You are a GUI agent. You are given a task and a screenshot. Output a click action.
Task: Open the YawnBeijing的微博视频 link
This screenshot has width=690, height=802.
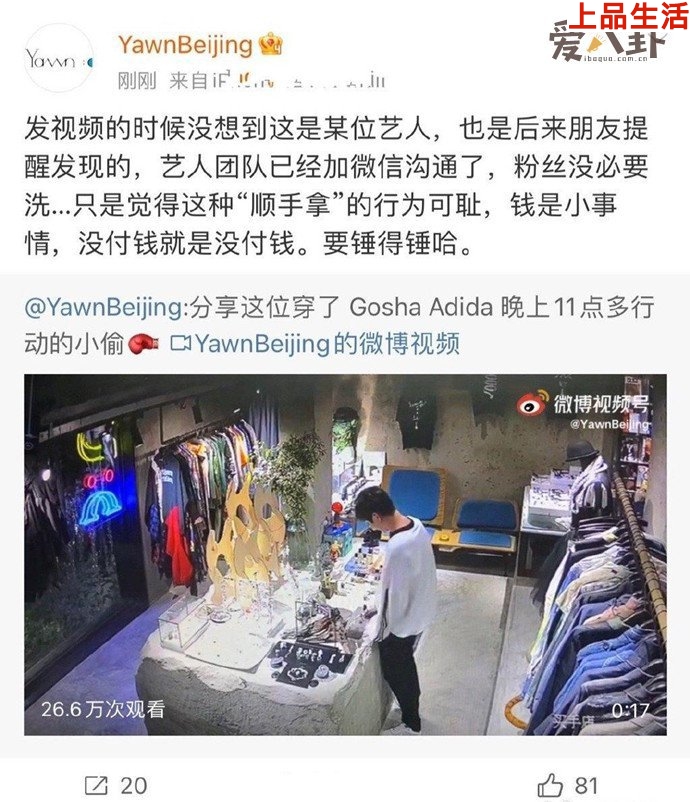(315, 344)
